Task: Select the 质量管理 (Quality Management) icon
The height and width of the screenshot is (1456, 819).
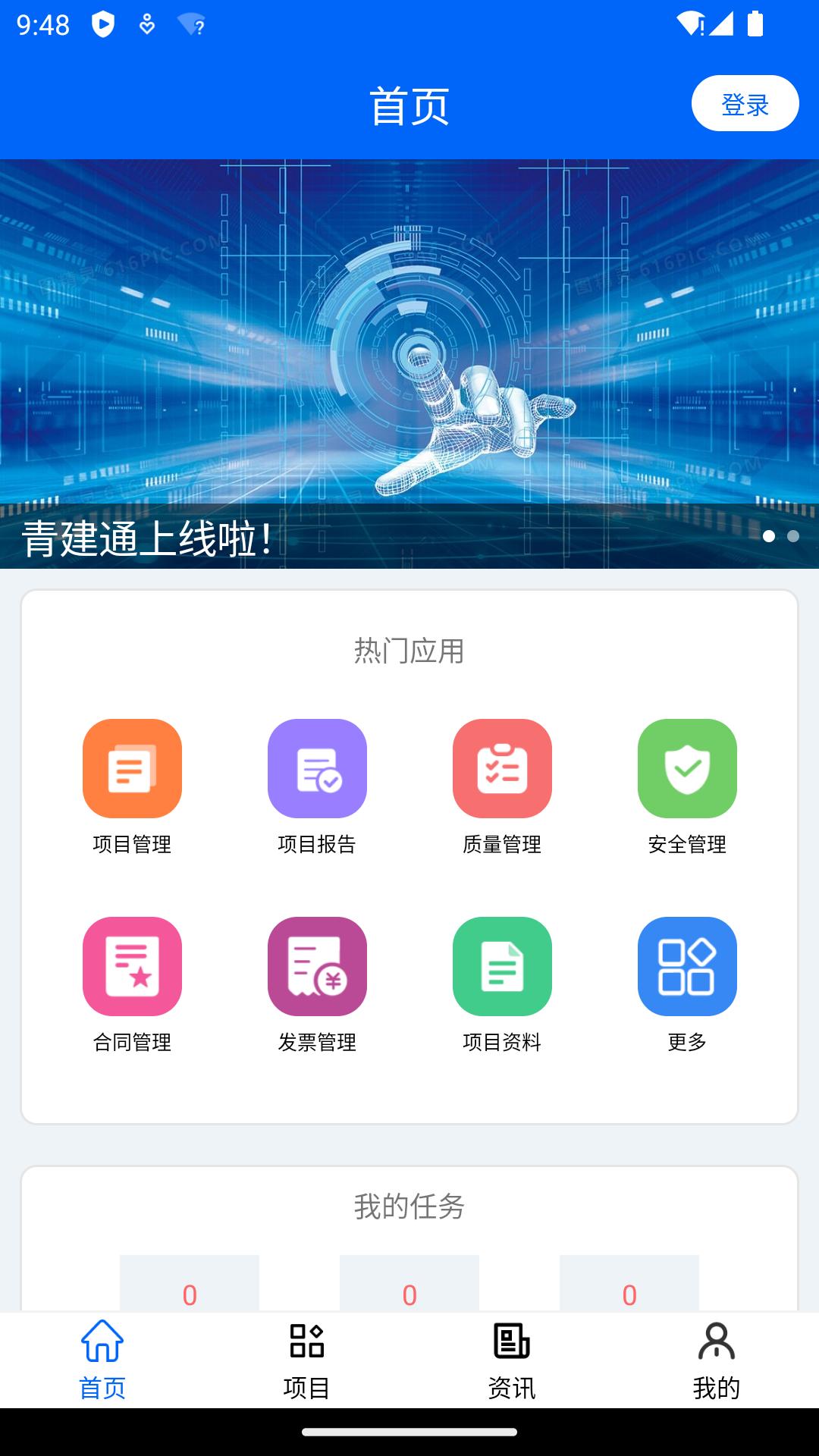Action: coord(502,768)
